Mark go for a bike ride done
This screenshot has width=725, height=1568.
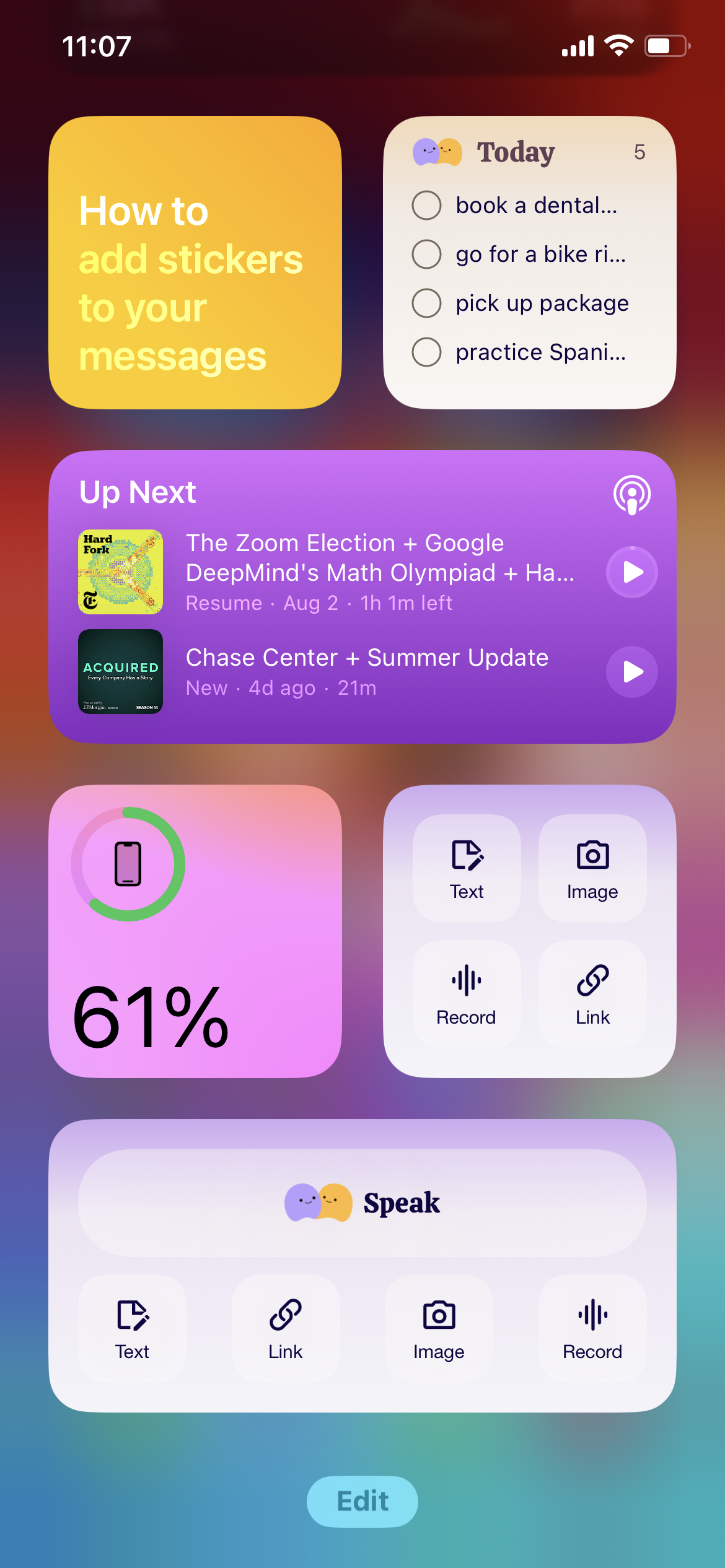(x=427, y=255)
